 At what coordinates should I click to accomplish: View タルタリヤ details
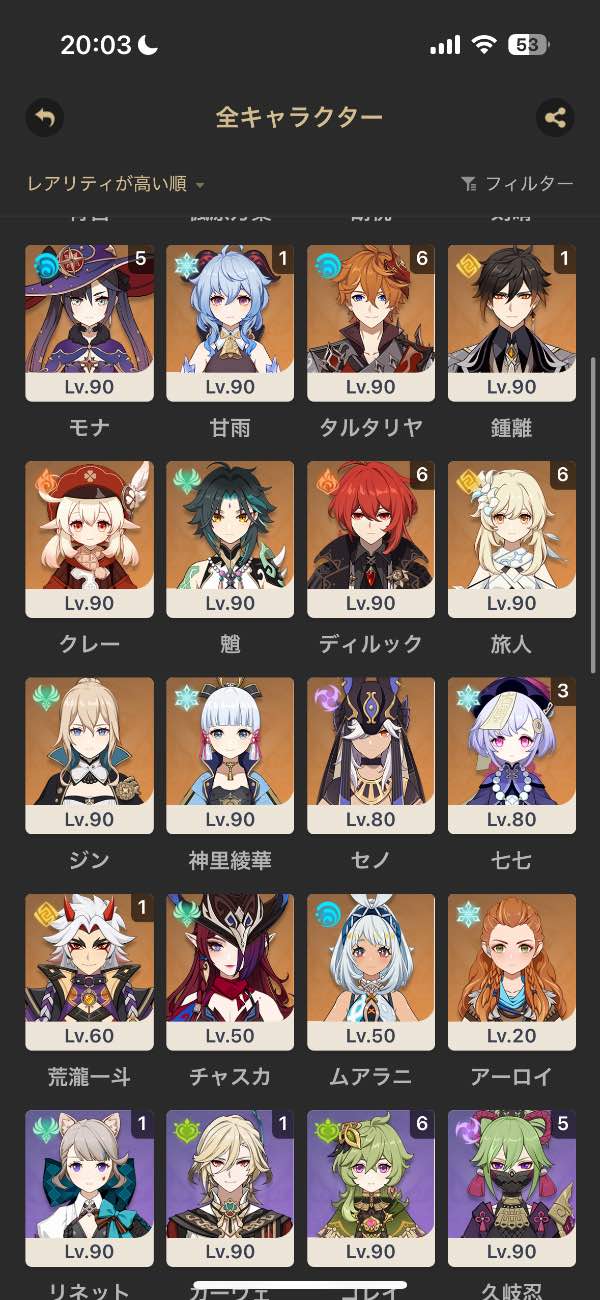(371, 323)
